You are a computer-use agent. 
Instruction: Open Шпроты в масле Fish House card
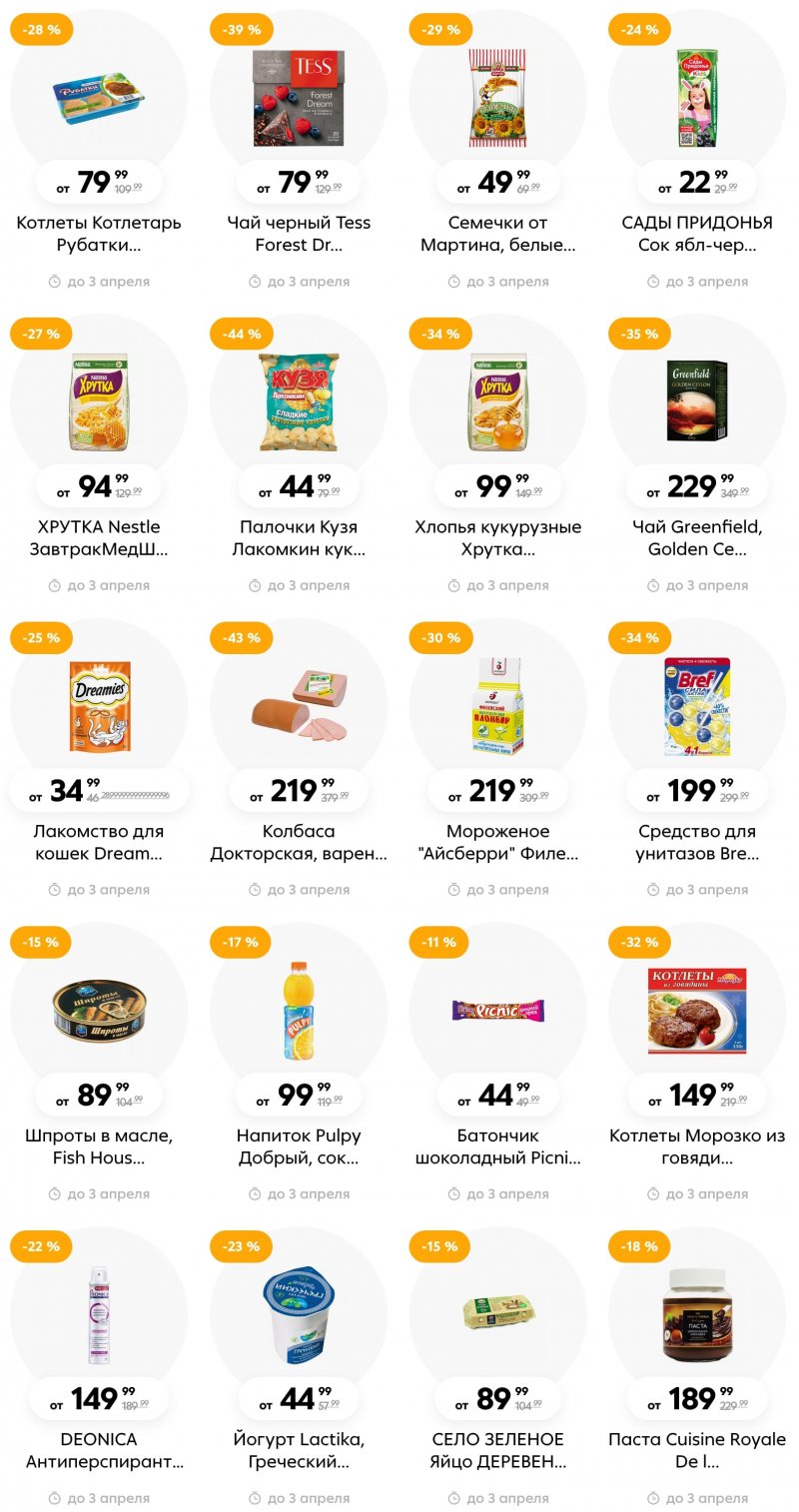point(99,1014)
